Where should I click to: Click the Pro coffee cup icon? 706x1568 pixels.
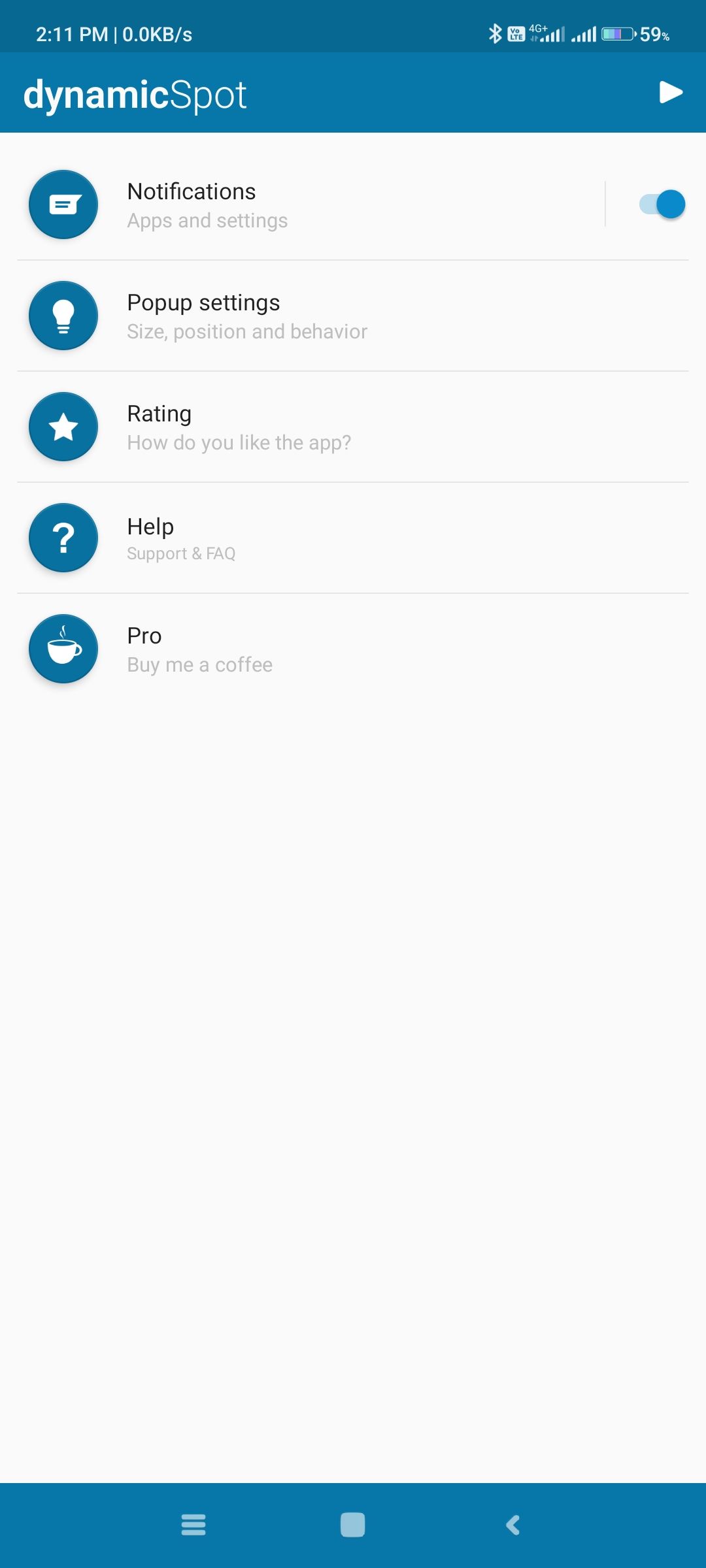coord(63,649)
